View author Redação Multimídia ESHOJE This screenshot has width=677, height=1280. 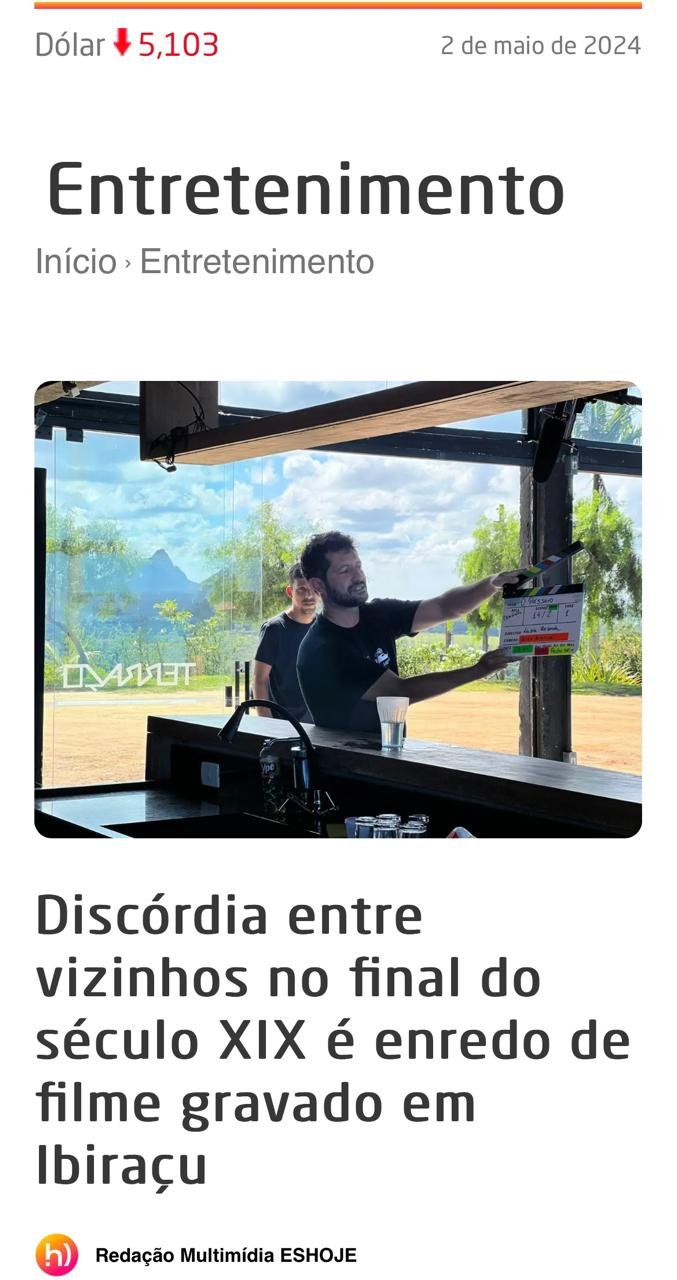[x=225, y=1255]
